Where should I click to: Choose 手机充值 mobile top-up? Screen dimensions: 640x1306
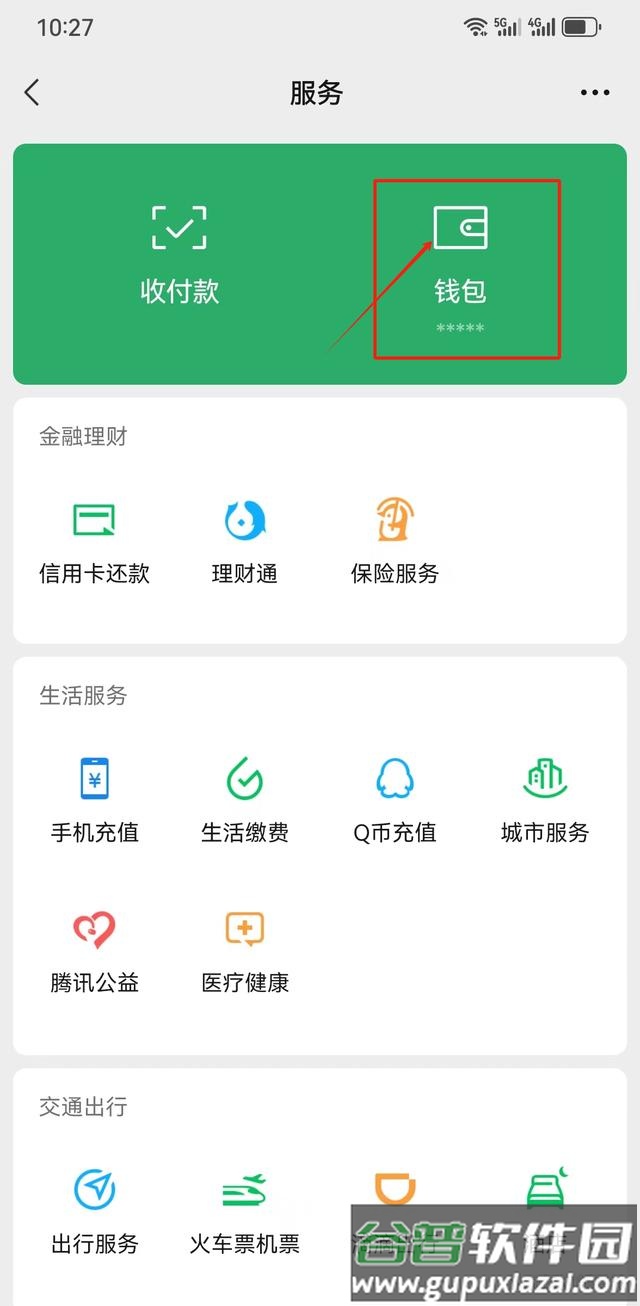[94, 800]
